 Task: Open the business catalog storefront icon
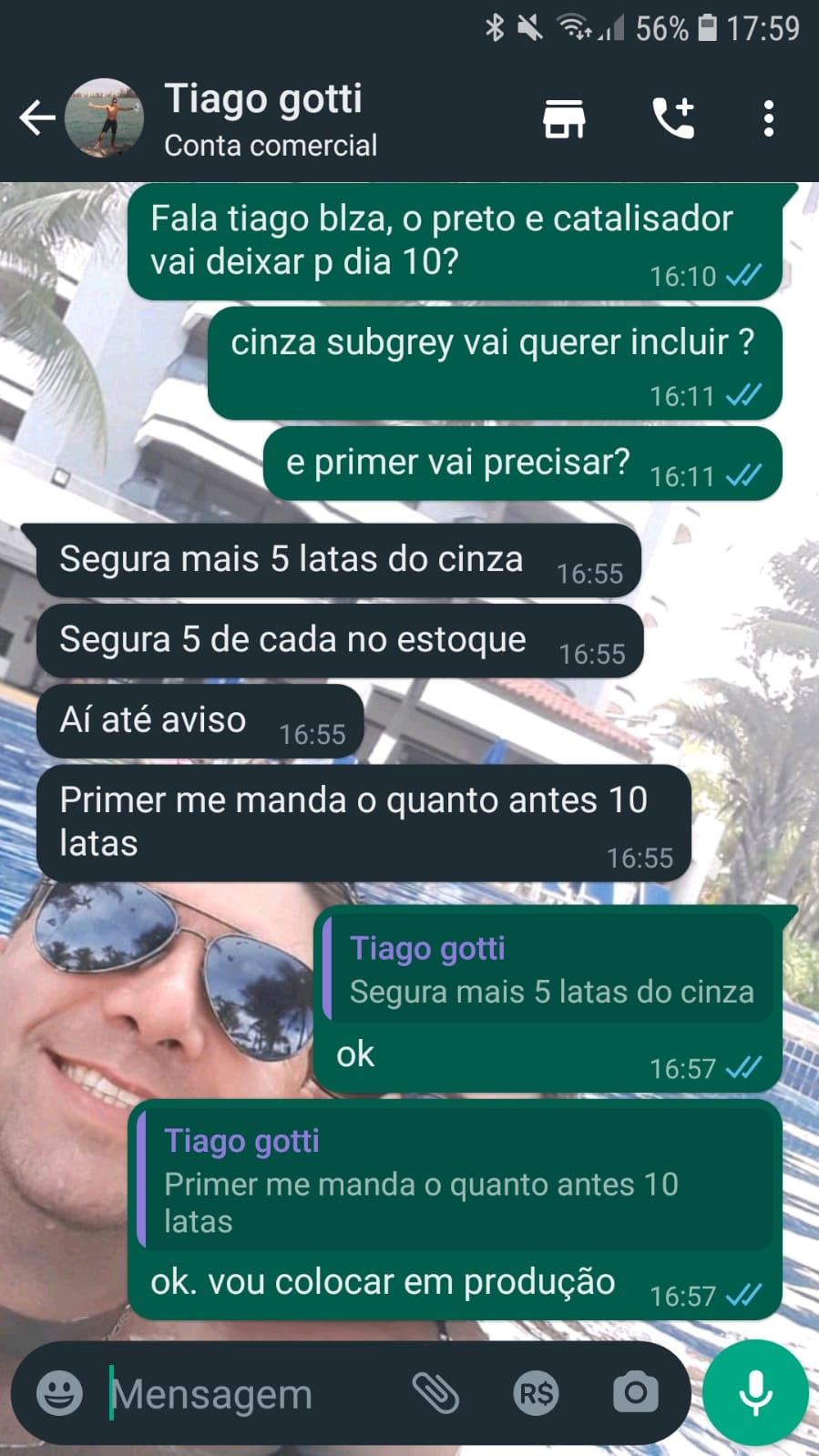pos(564,118)
